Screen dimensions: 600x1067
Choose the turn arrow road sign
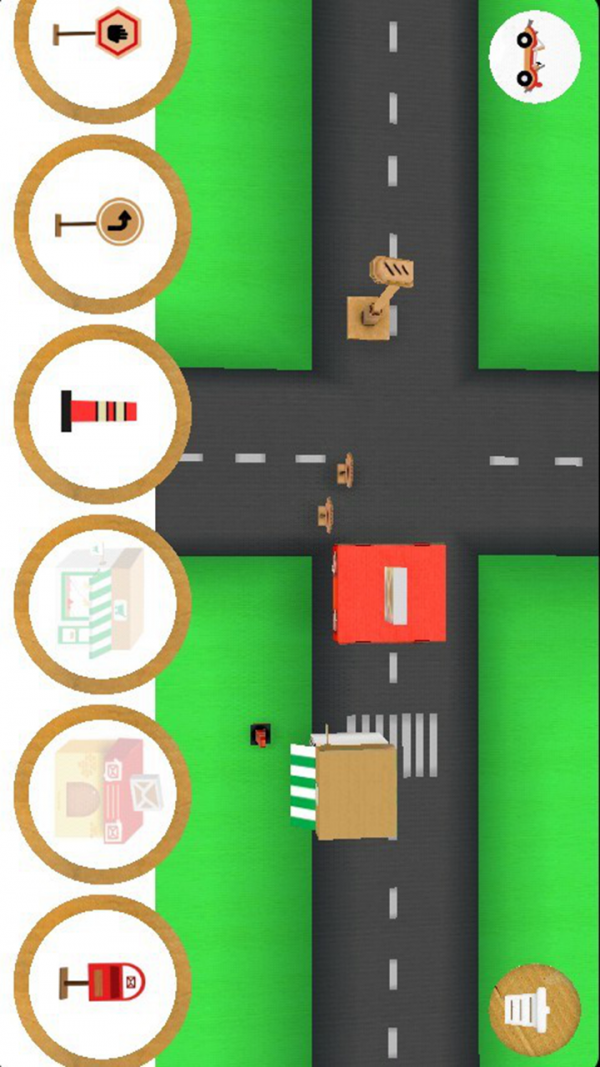tap(101, 222)
